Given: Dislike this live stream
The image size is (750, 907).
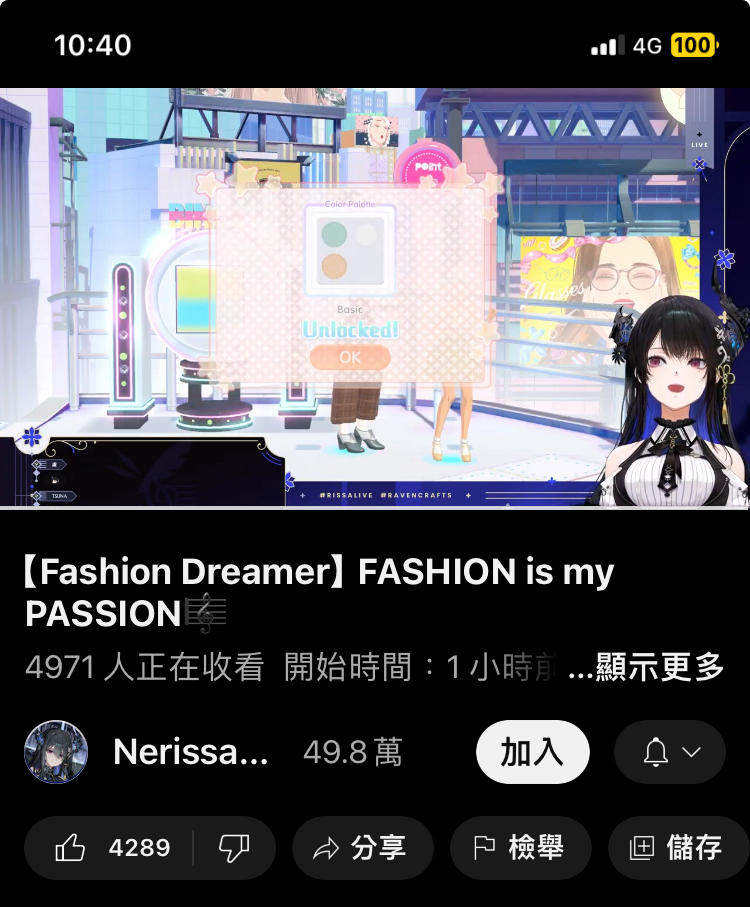Looking at the screenshot, I should pyautogui.click(x=234, y=848).
